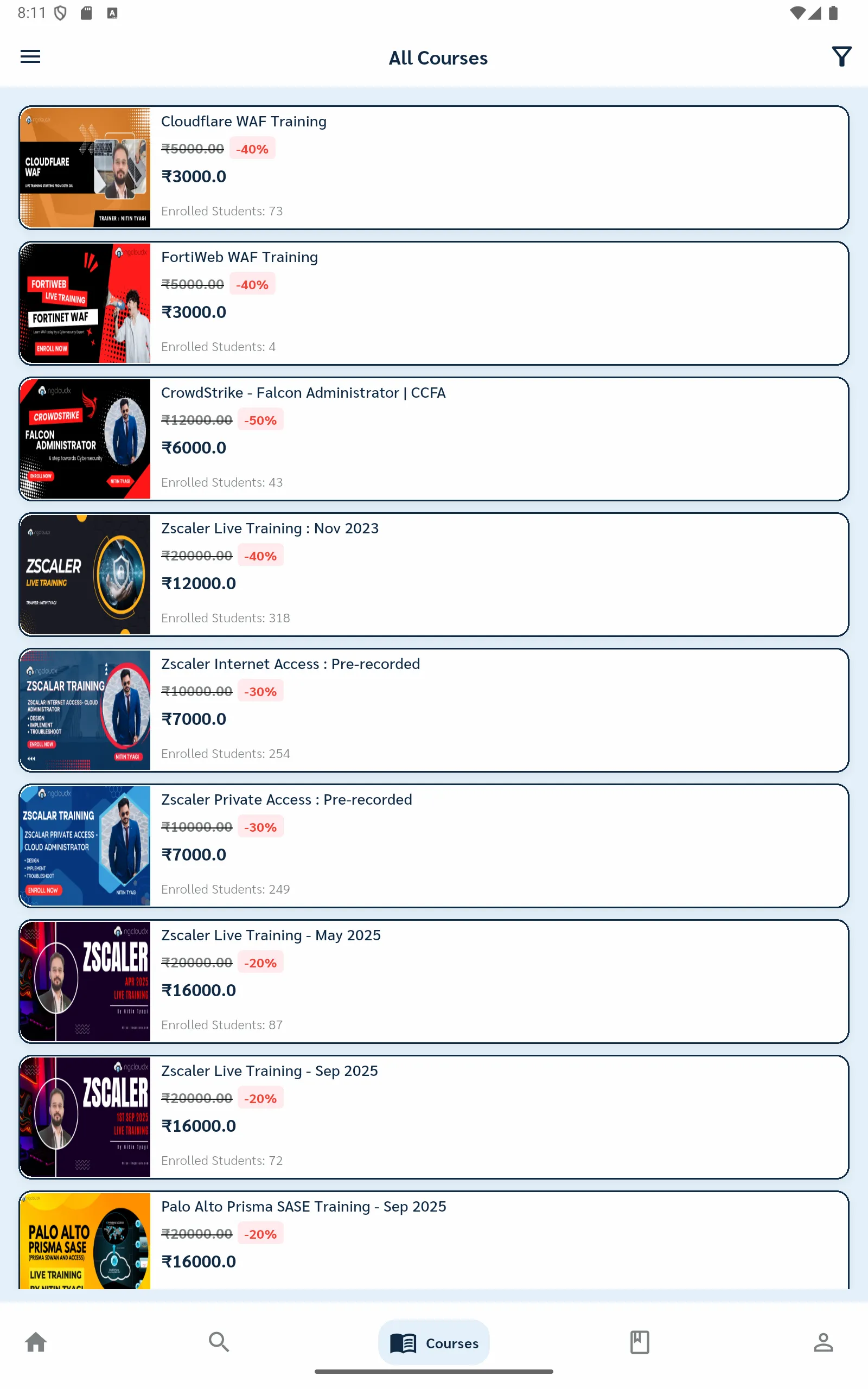Viewport: 868px width, 1389px height.
Task: Open Zscaler Live Training May 2025
Action: [x=434, y=982]
